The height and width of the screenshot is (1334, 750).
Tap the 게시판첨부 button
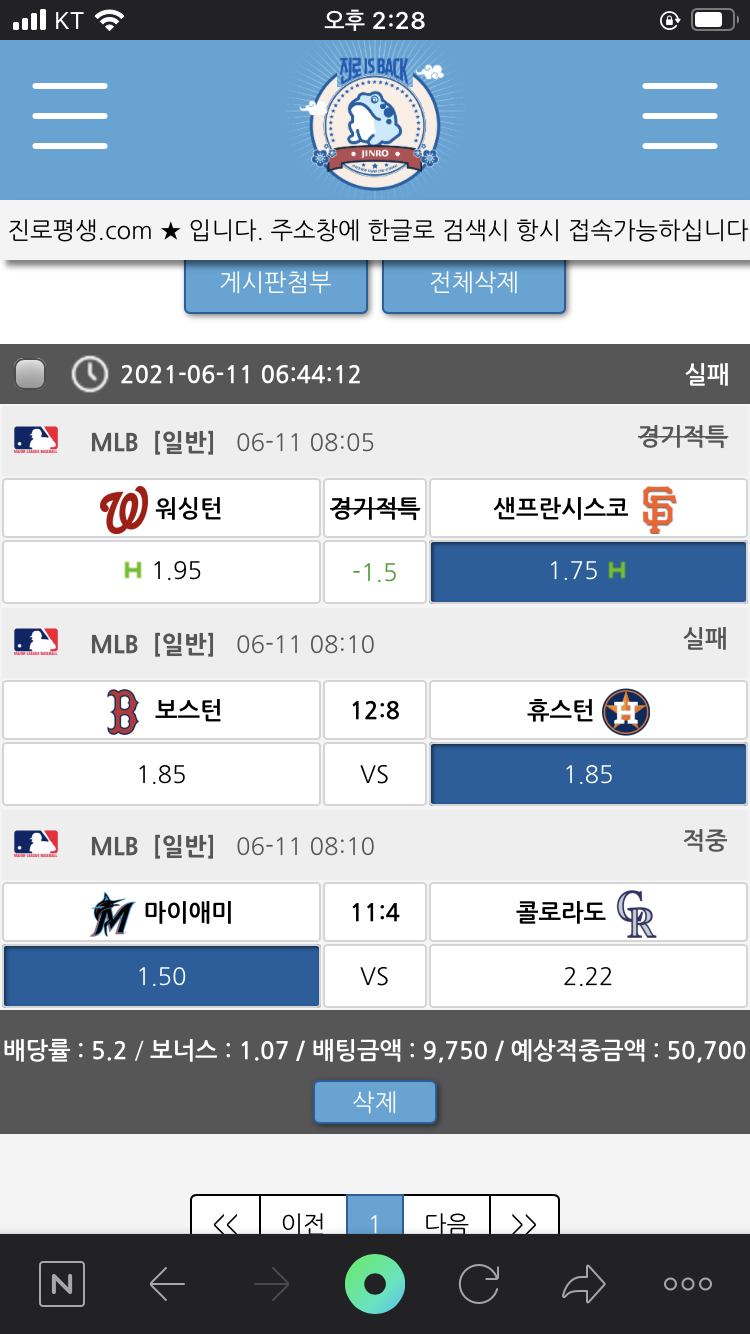pyautogui.click(x=275, y=284)
